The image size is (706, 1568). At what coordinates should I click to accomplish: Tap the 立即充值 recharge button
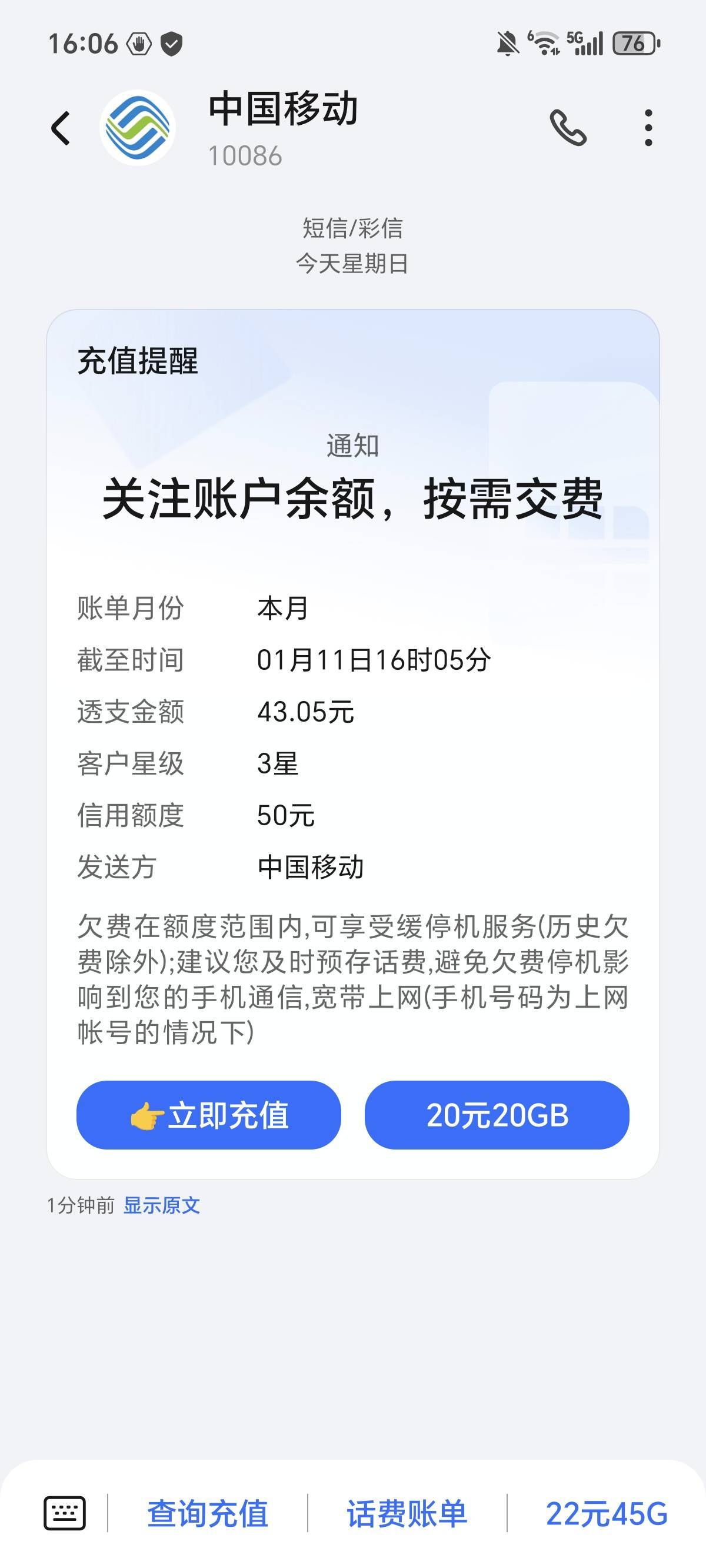click(209, 1115)
